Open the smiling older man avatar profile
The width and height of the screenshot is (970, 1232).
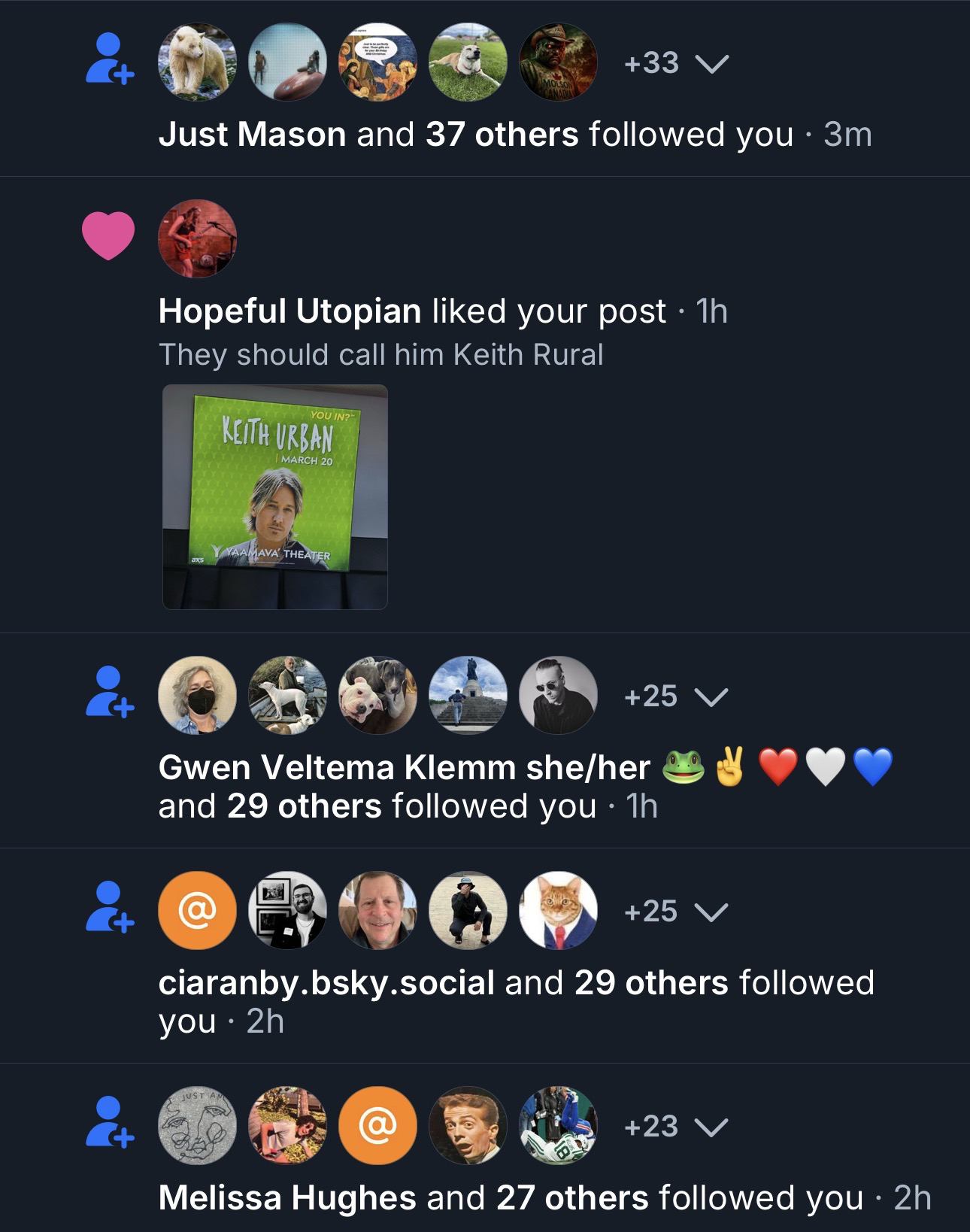(x=377, y=911)
